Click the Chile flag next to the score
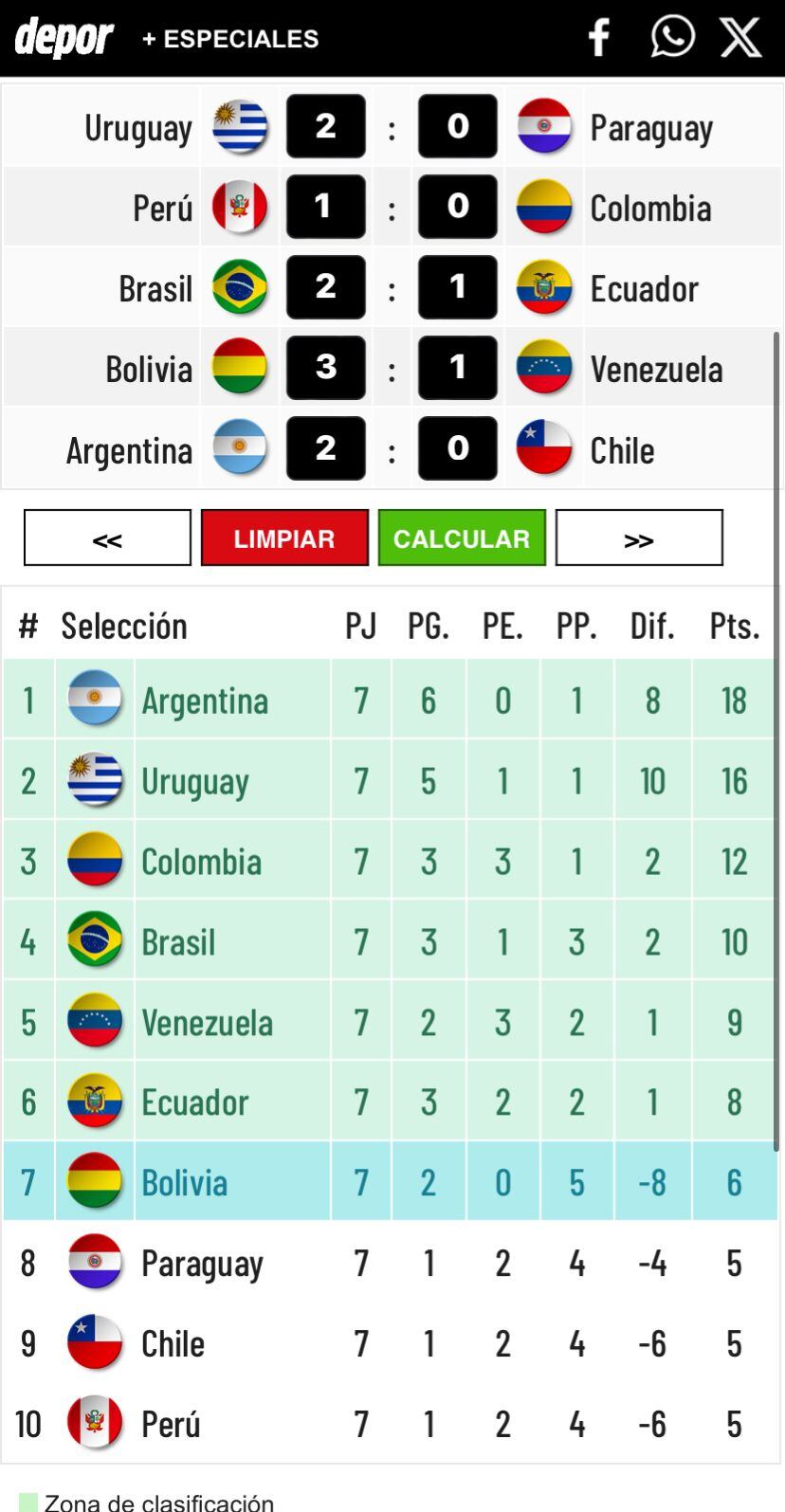 (544, 448)
